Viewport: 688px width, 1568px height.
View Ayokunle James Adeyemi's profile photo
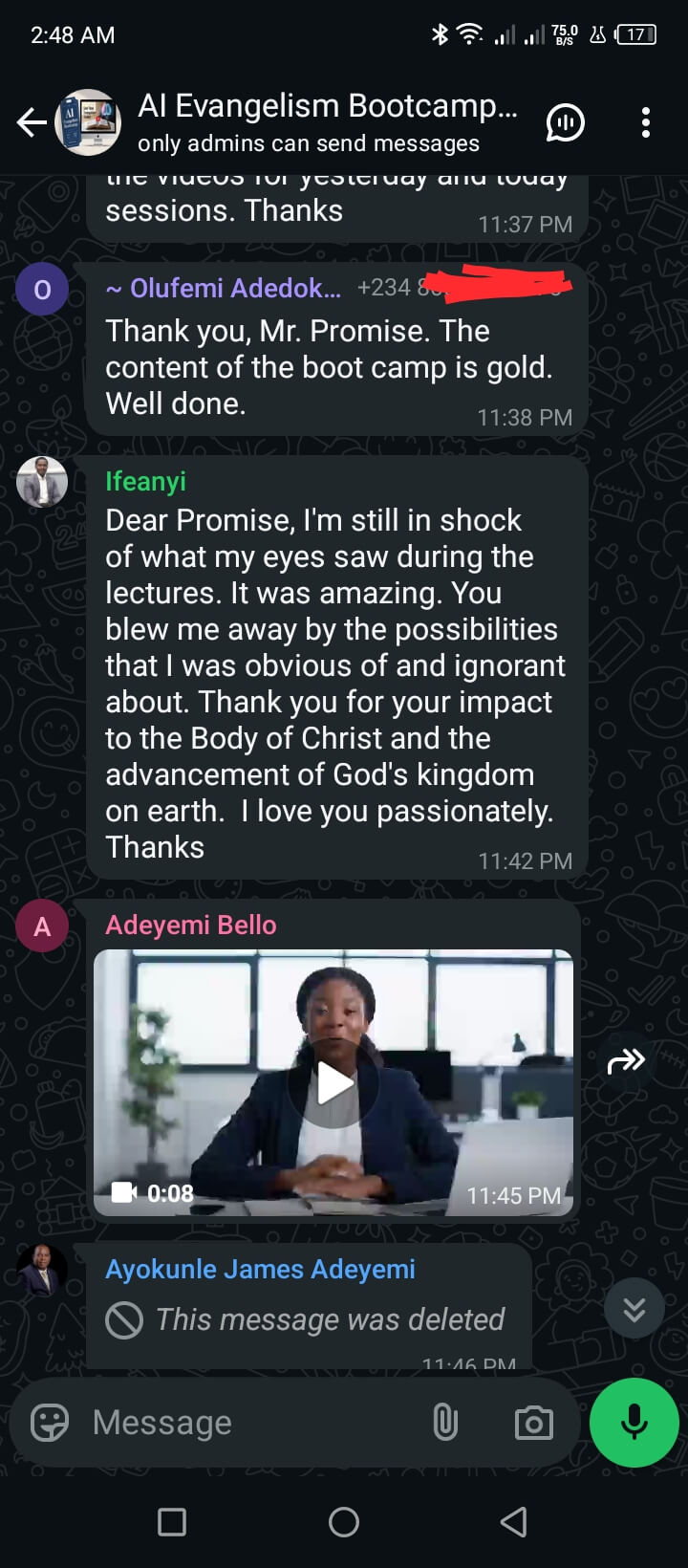pos(42,1270)
